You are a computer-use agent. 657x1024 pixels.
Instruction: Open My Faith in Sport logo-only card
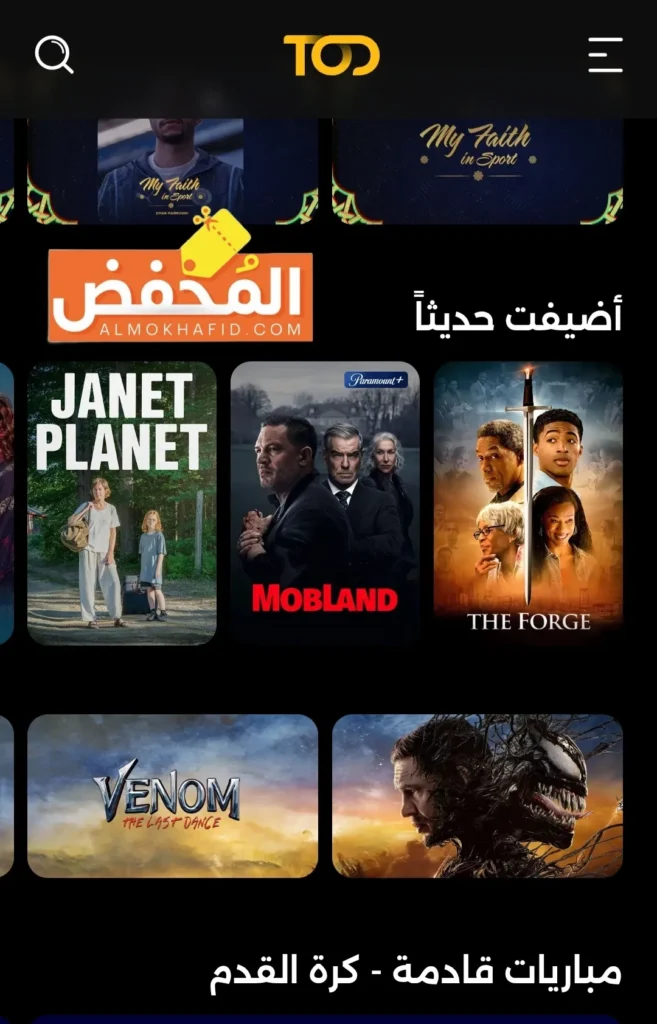point(477,170)
